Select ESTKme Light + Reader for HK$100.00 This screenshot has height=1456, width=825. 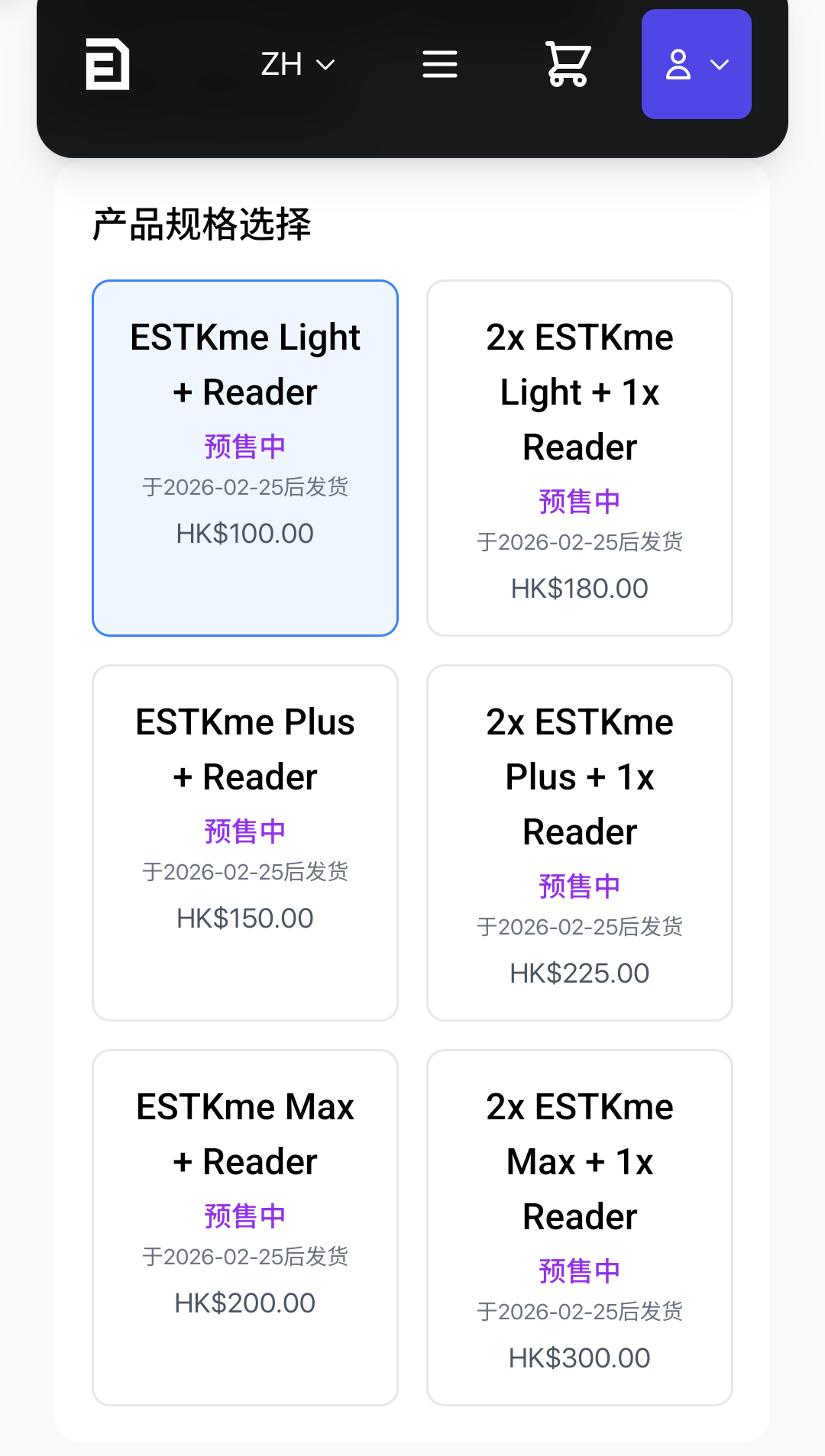(x=245, y=458)
